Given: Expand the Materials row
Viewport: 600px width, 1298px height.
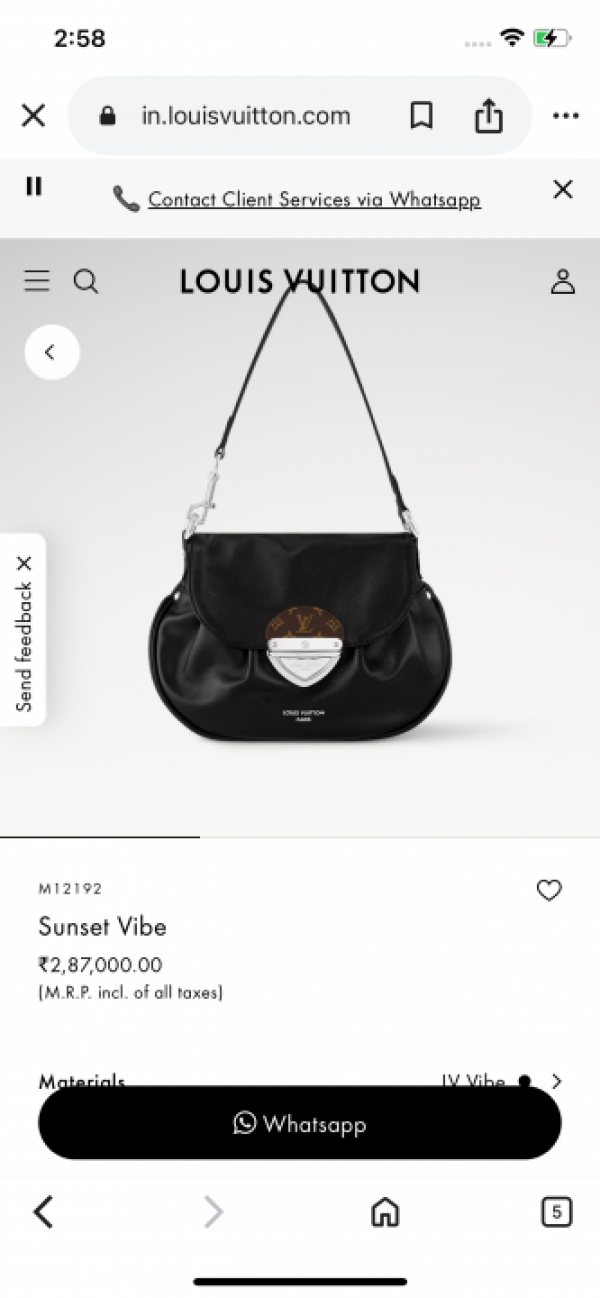Looking at the screenshot, I should (x=555, y=1081).
